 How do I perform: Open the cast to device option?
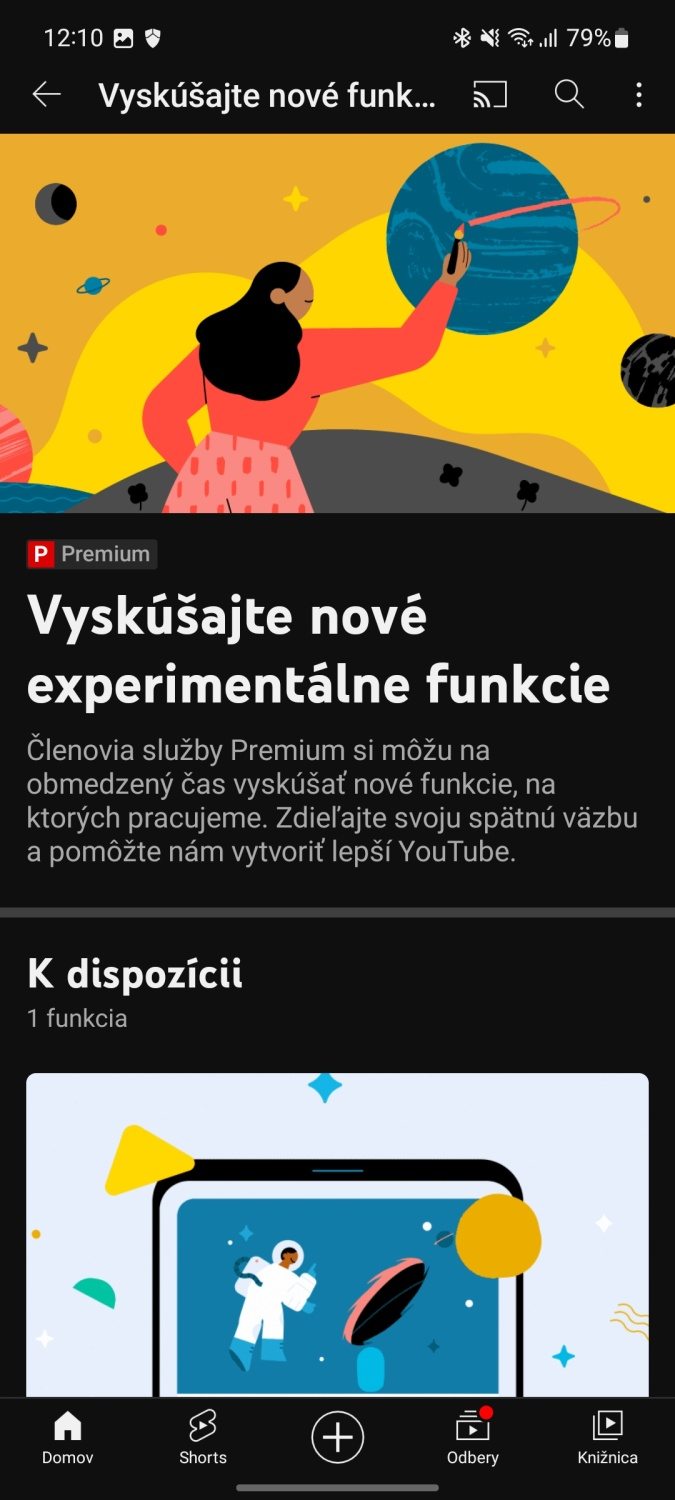[490, 95]
